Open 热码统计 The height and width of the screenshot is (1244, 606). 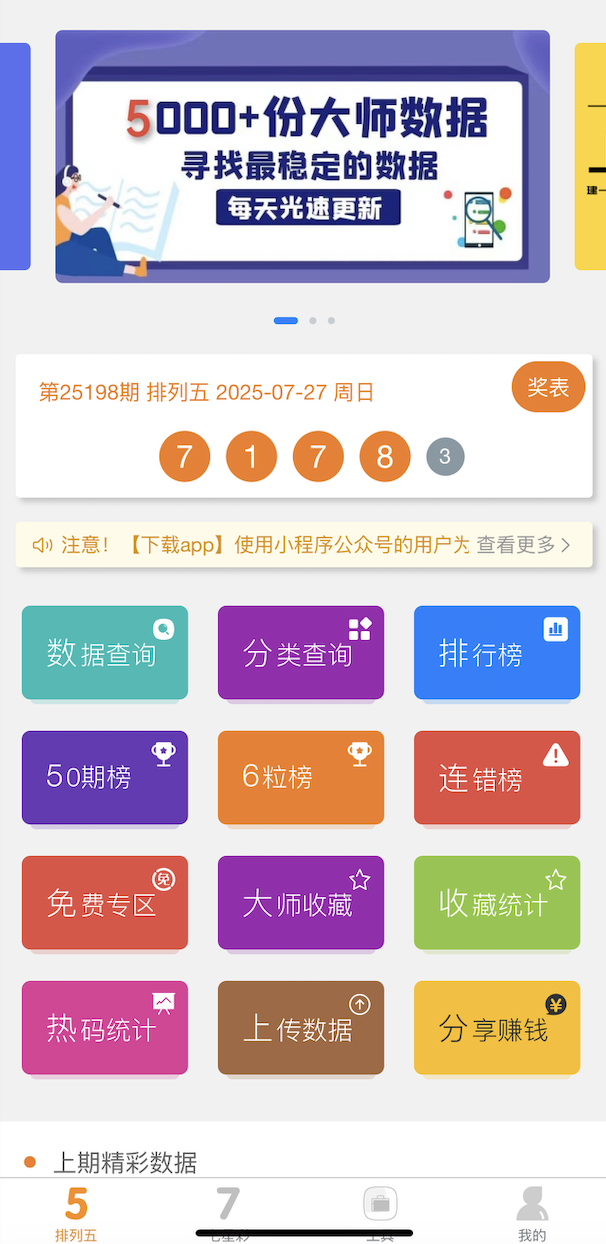[x=105, y=1028]
